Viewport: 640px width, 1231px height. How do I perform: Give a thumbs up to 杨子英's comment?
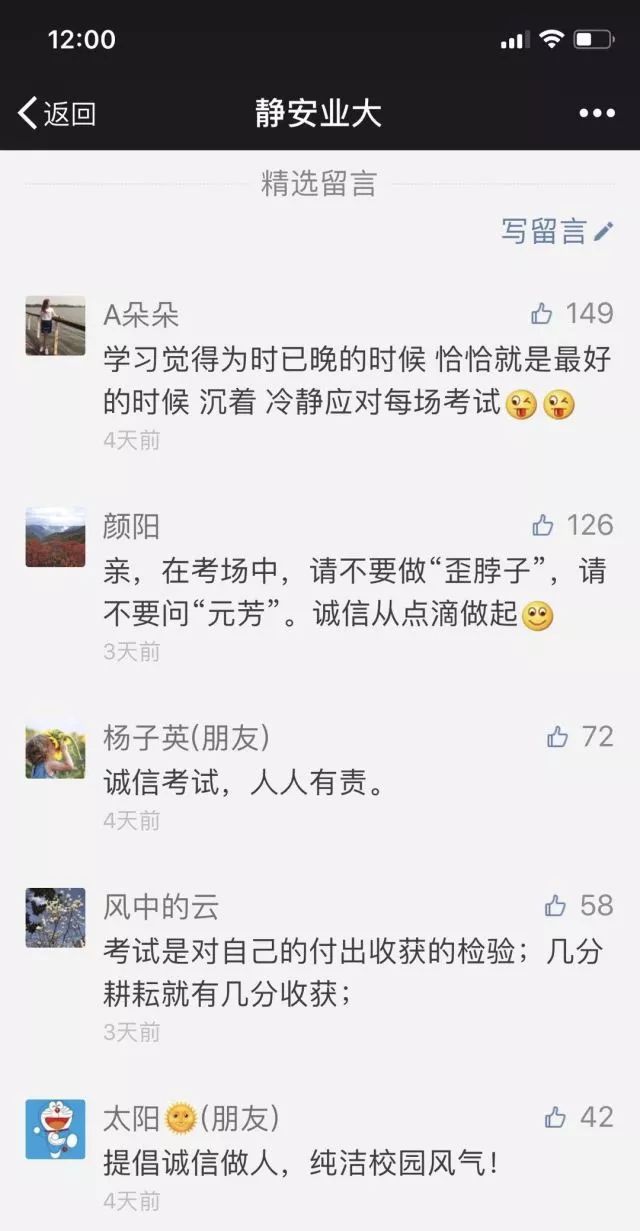[557, 737]
